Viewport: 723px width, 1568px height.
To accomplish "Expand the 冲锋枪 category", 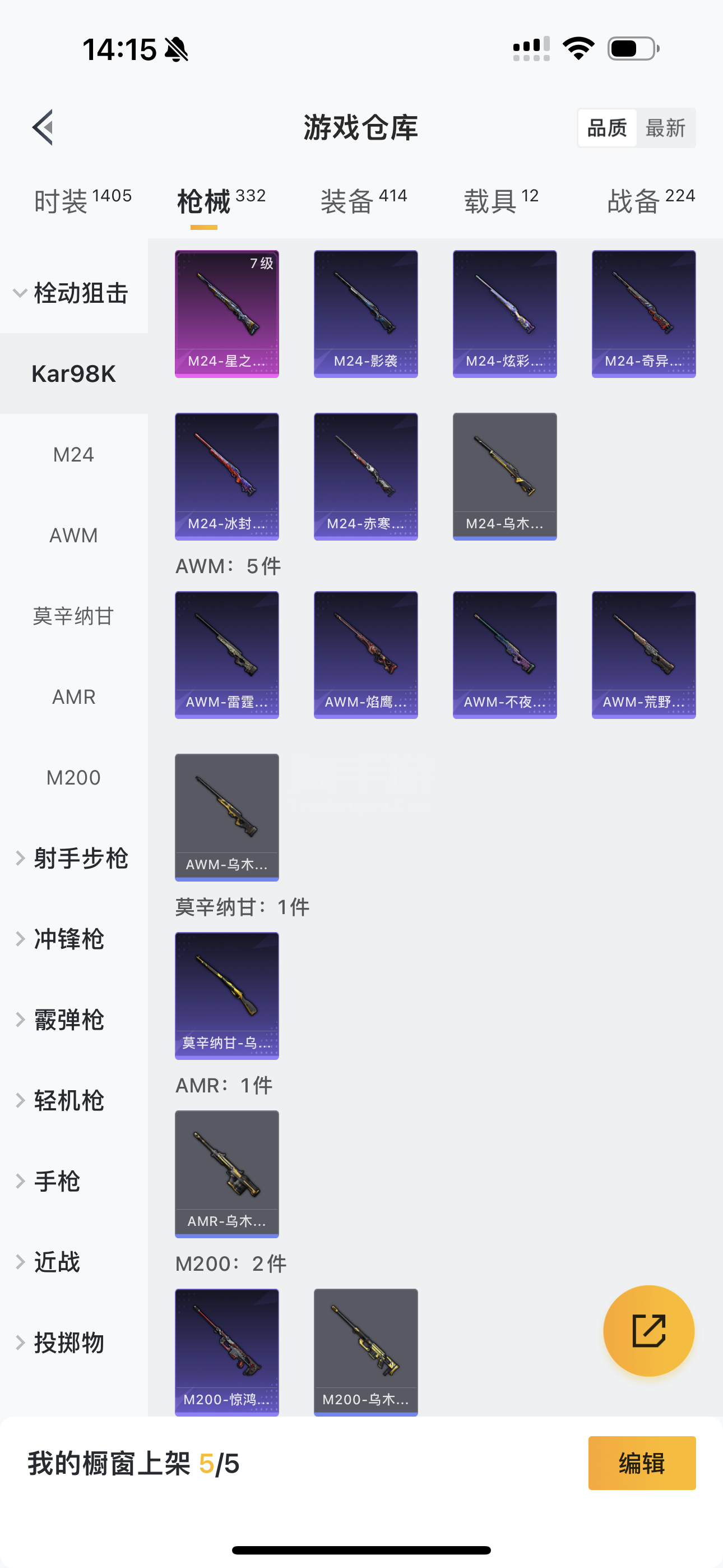I will (68, 939).
